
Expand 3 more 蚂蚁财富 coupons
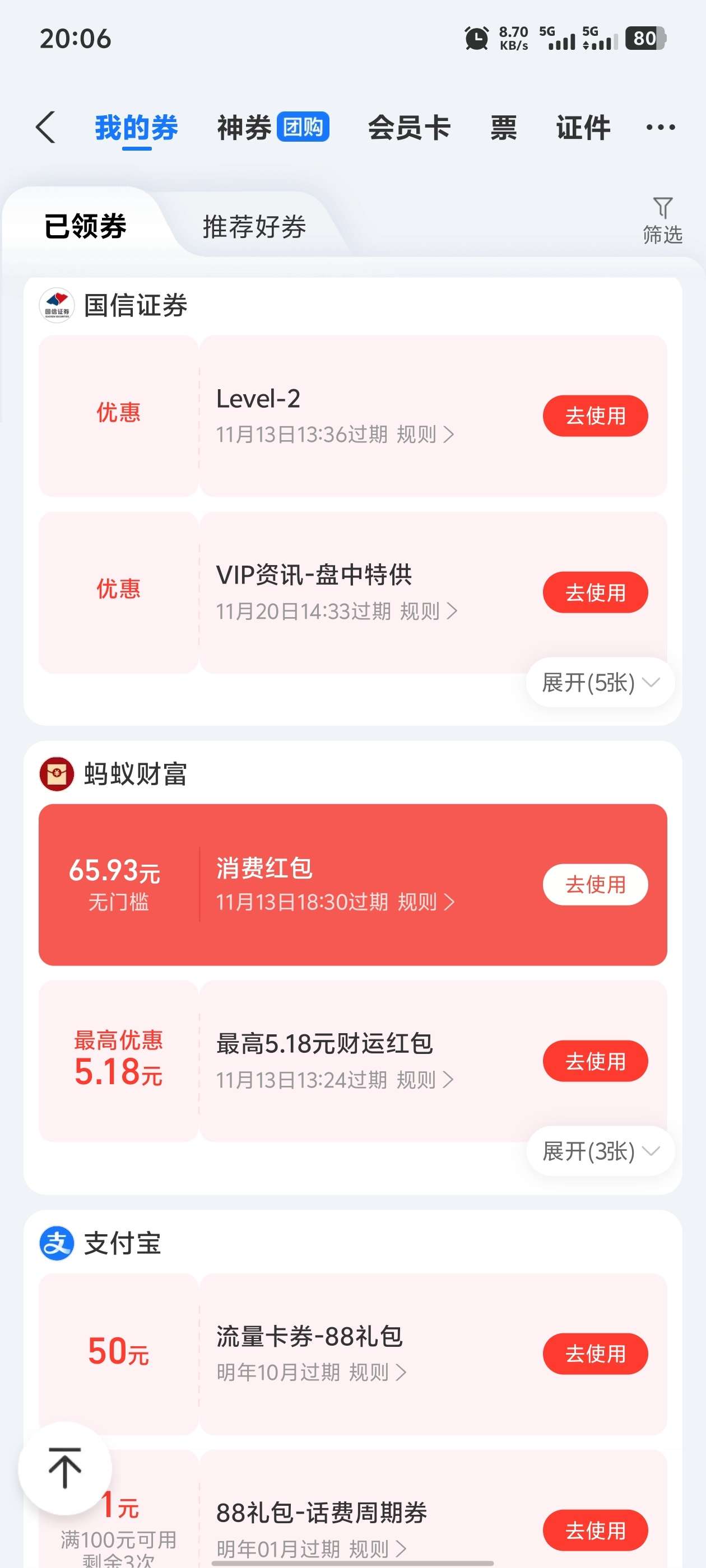[600, 1151]
